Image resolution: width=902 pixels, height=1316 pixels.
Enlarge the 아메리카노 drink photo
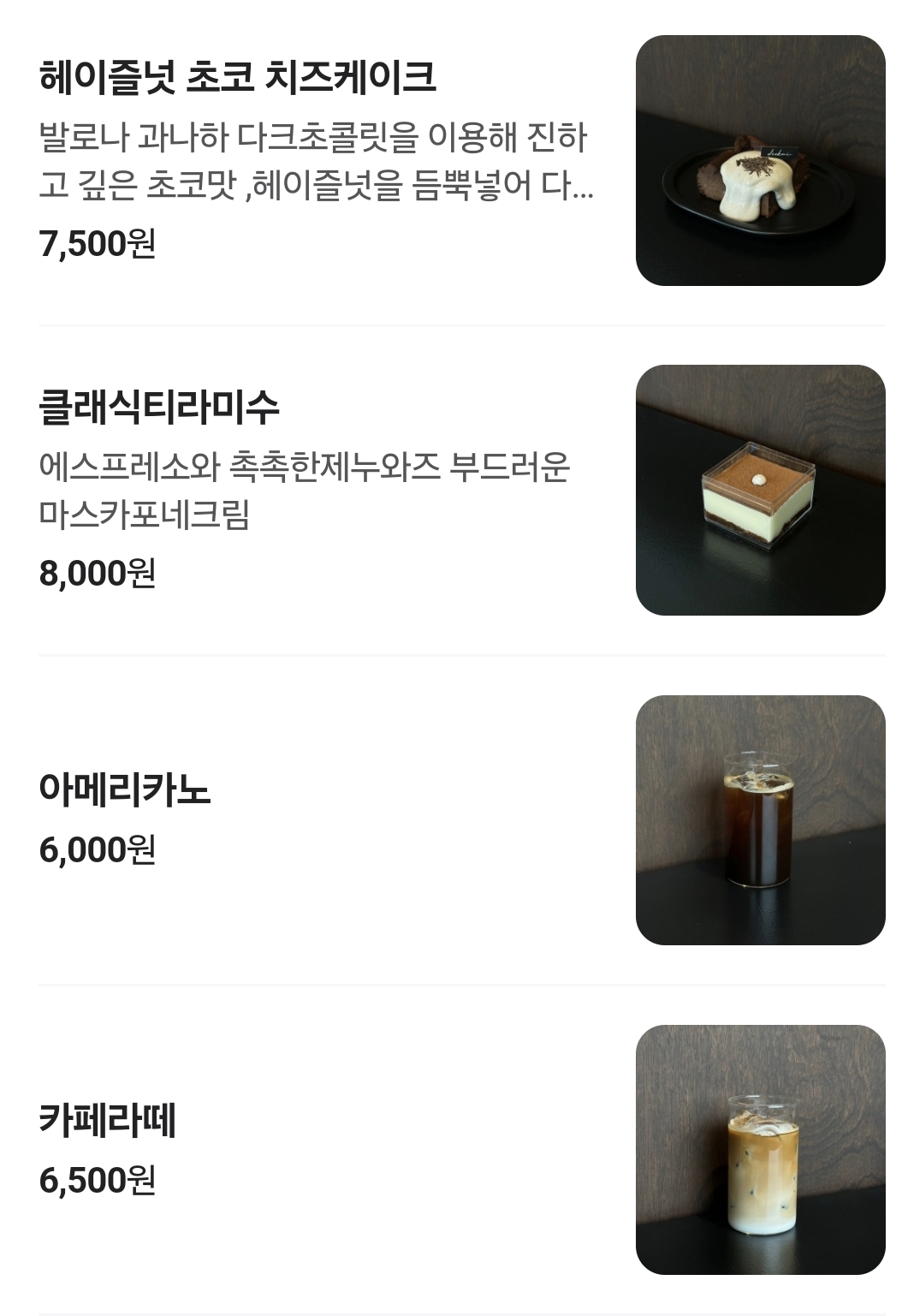click(760, 820)
